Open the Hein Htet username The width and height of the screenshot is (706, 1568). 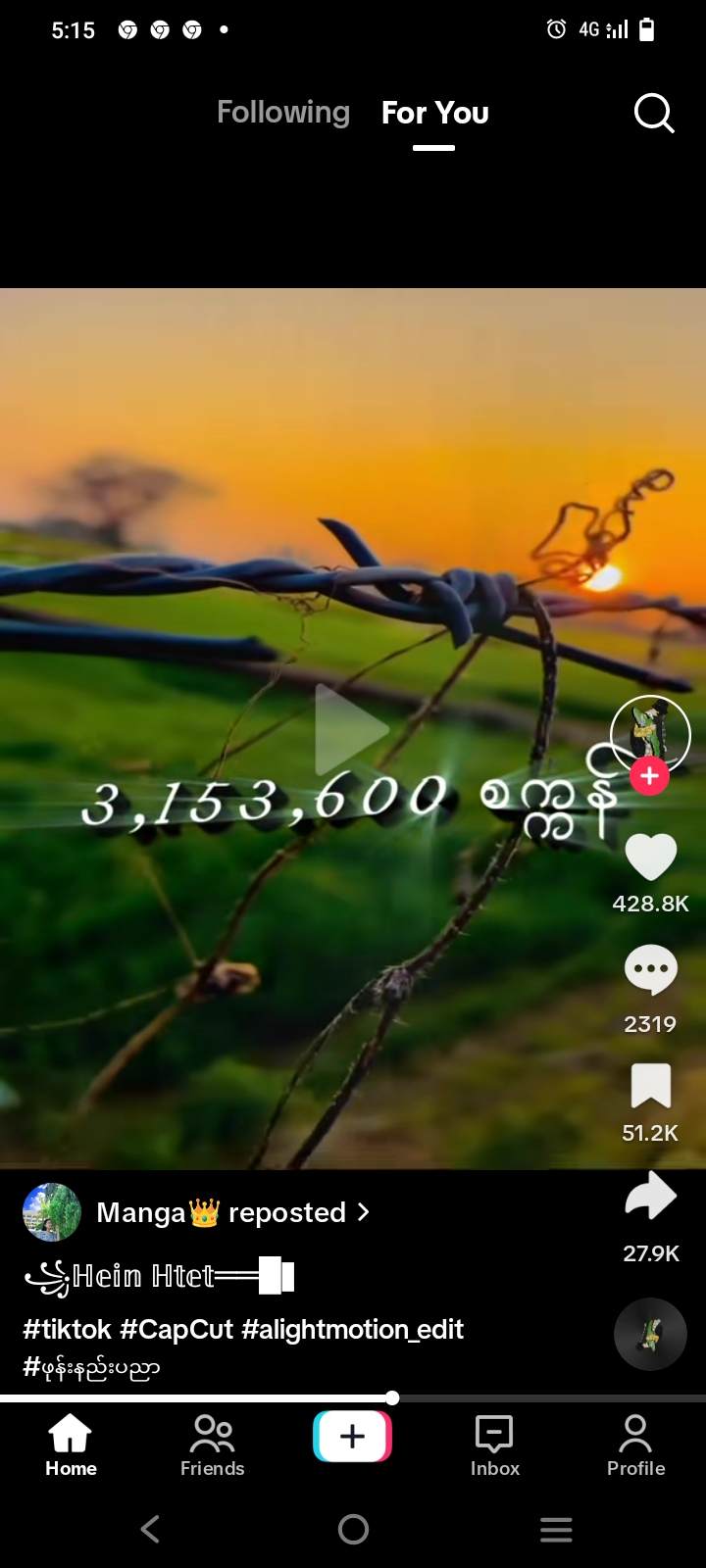pos(159,1276)
